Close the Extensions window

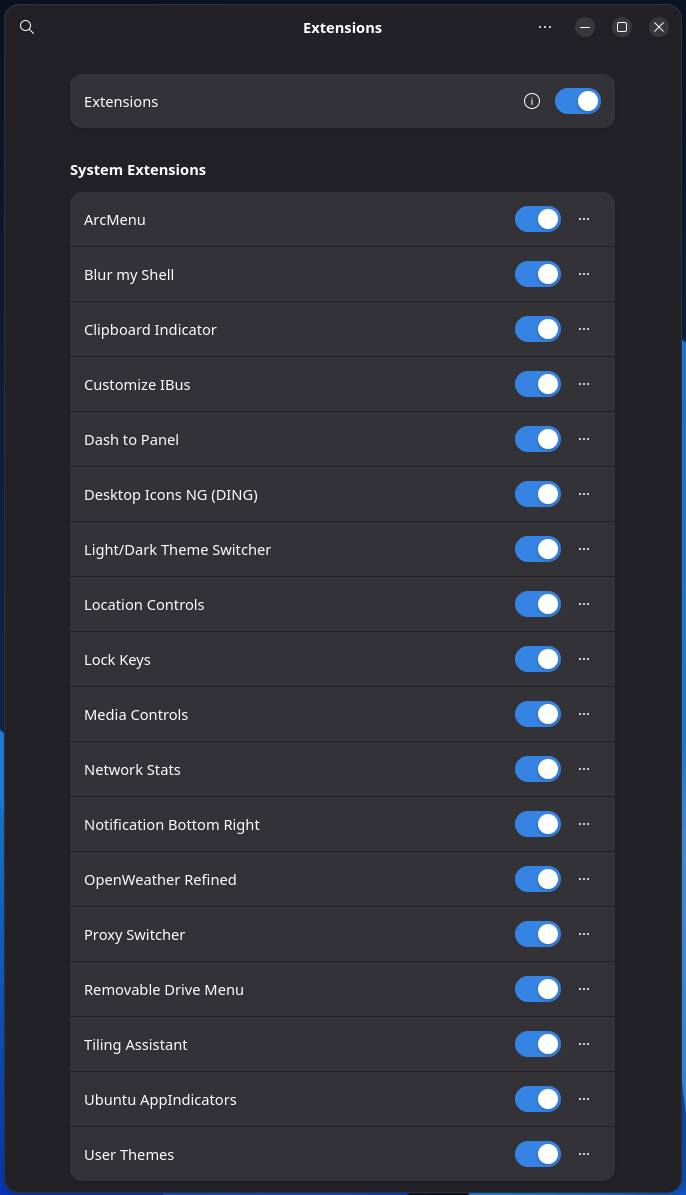coord(659,27)
